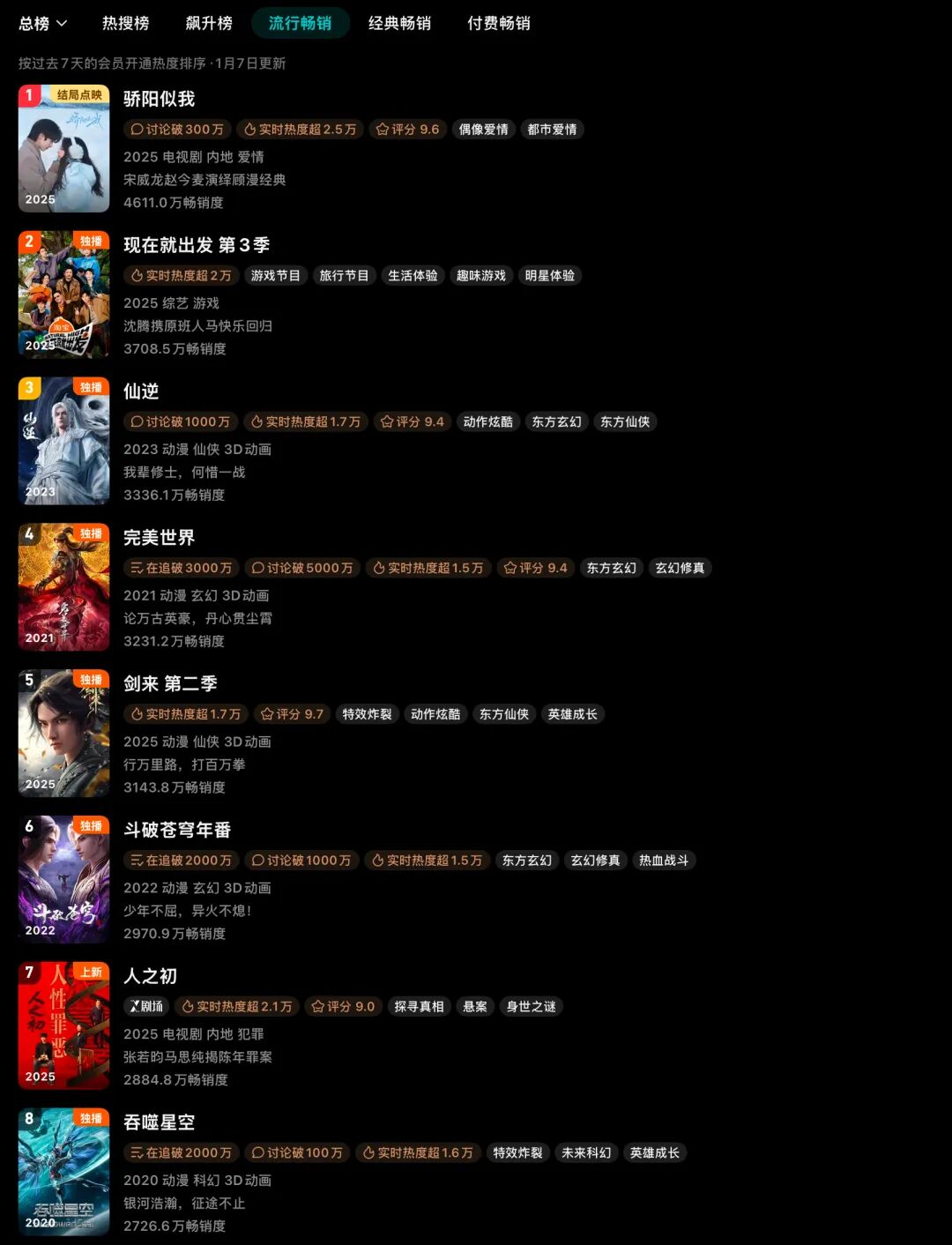
Task: Open the 完美世界 anime entry
Action: 159,538
